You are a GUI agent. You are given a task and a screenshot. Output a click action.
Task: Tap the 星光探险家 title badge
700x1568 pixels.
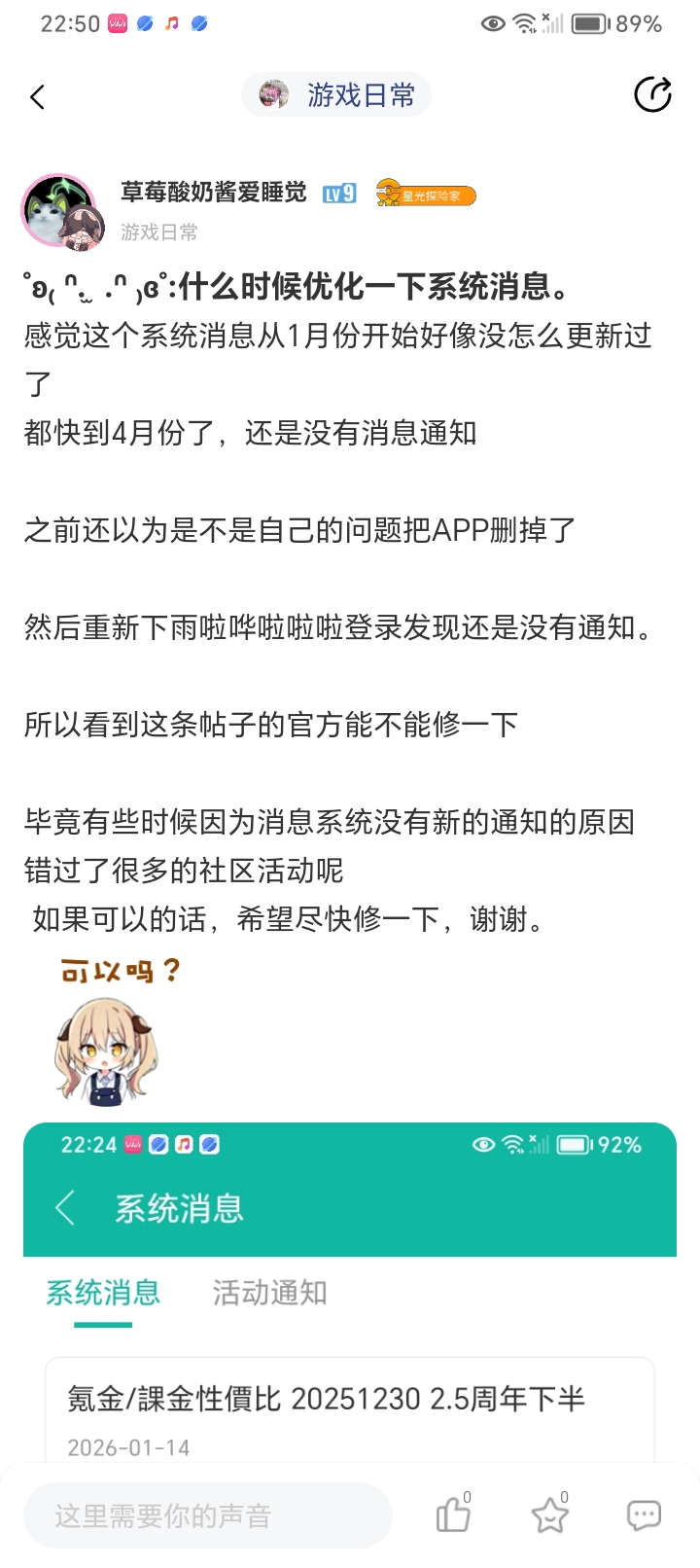tap(424, 195)
